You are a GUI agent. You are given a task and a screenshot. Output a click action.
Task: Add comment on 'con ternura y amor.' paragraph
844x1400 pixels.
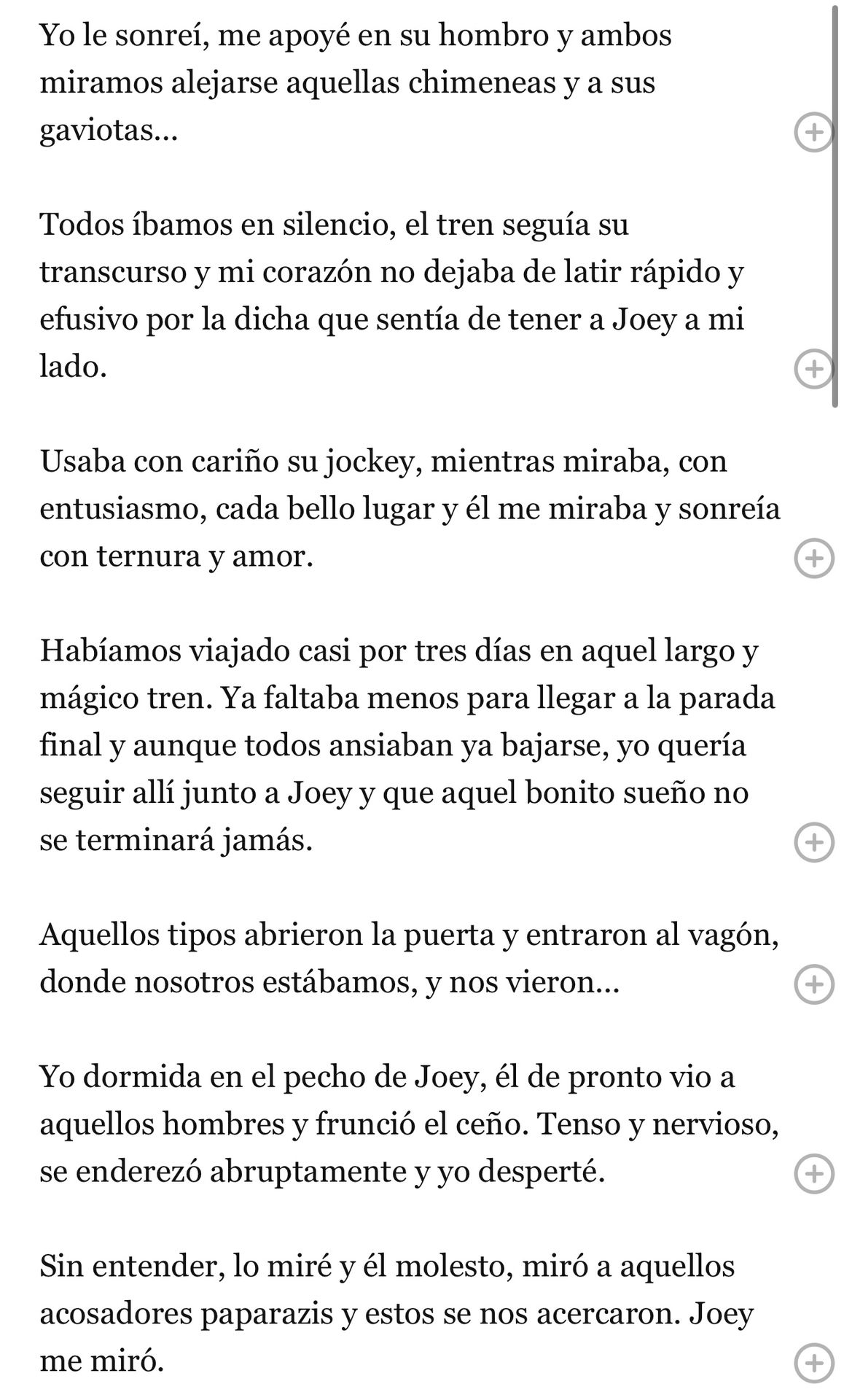pyautogui.click(x=813, y=559)
